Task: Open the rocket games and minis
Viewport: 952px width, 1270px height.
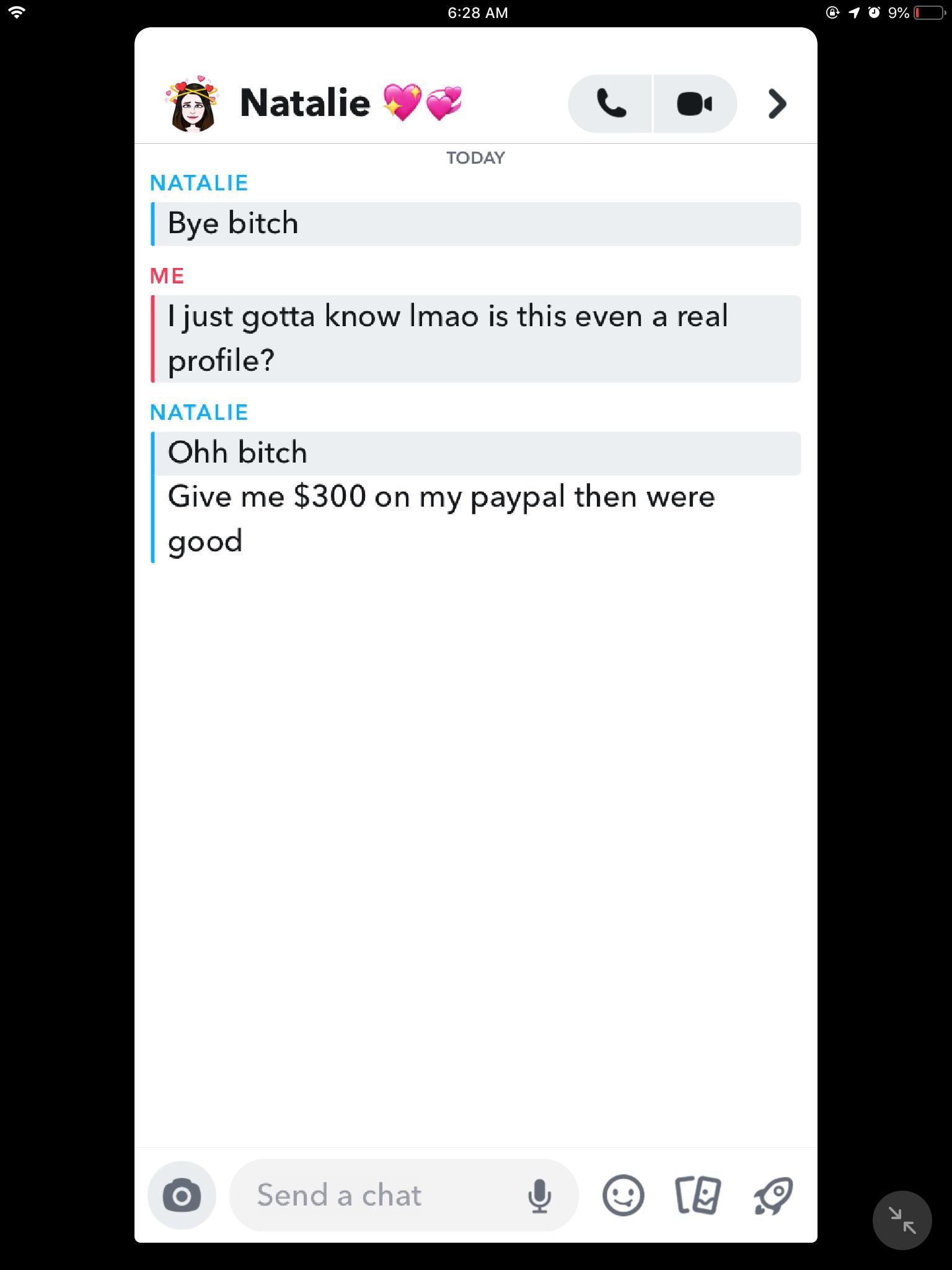Action: point(773,1195)
